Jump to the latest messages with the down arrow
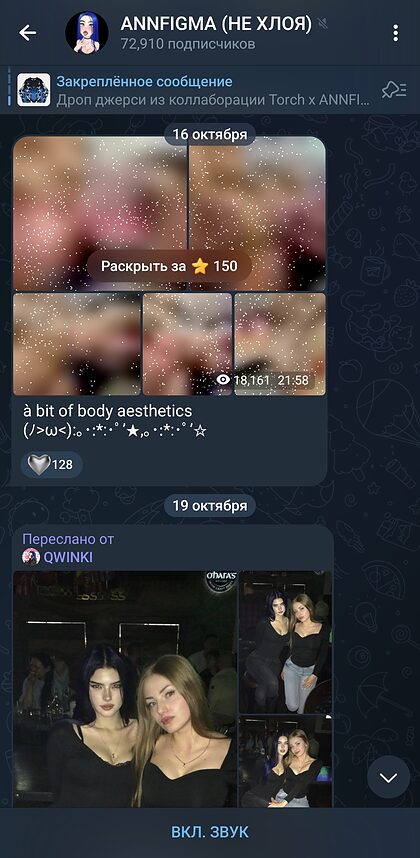Image resolution: width=420 pixels, height=858 pixels. click(388, 777)
